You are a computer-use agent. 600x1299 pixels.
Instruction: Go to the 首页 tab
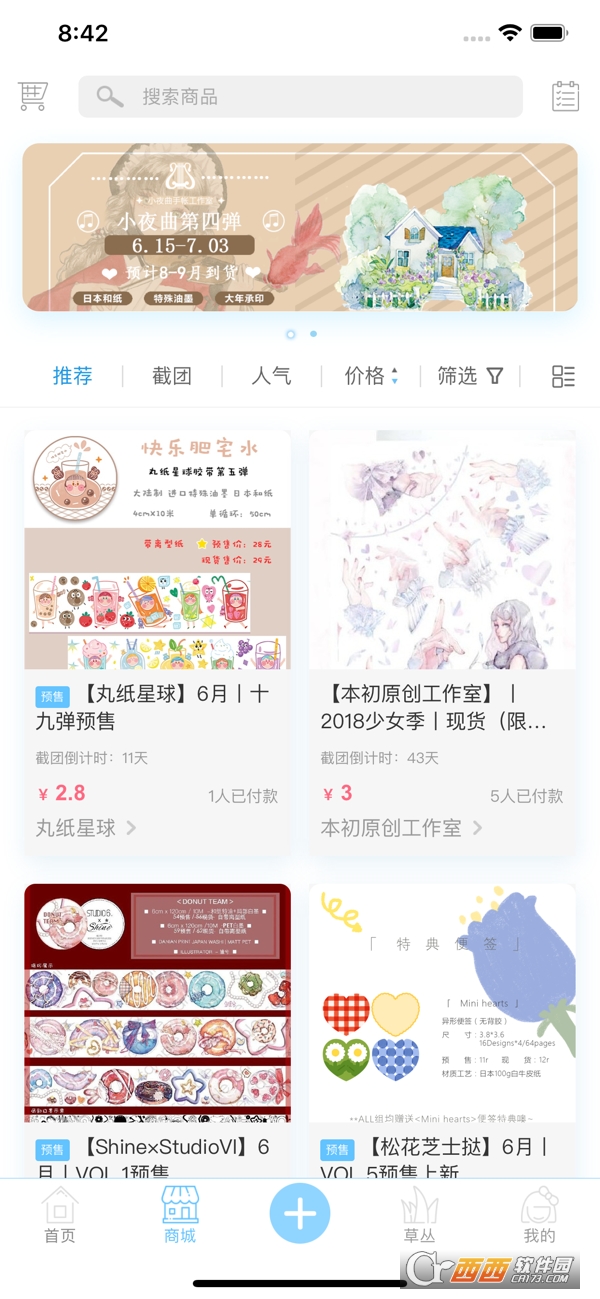tap(60, 1215)
